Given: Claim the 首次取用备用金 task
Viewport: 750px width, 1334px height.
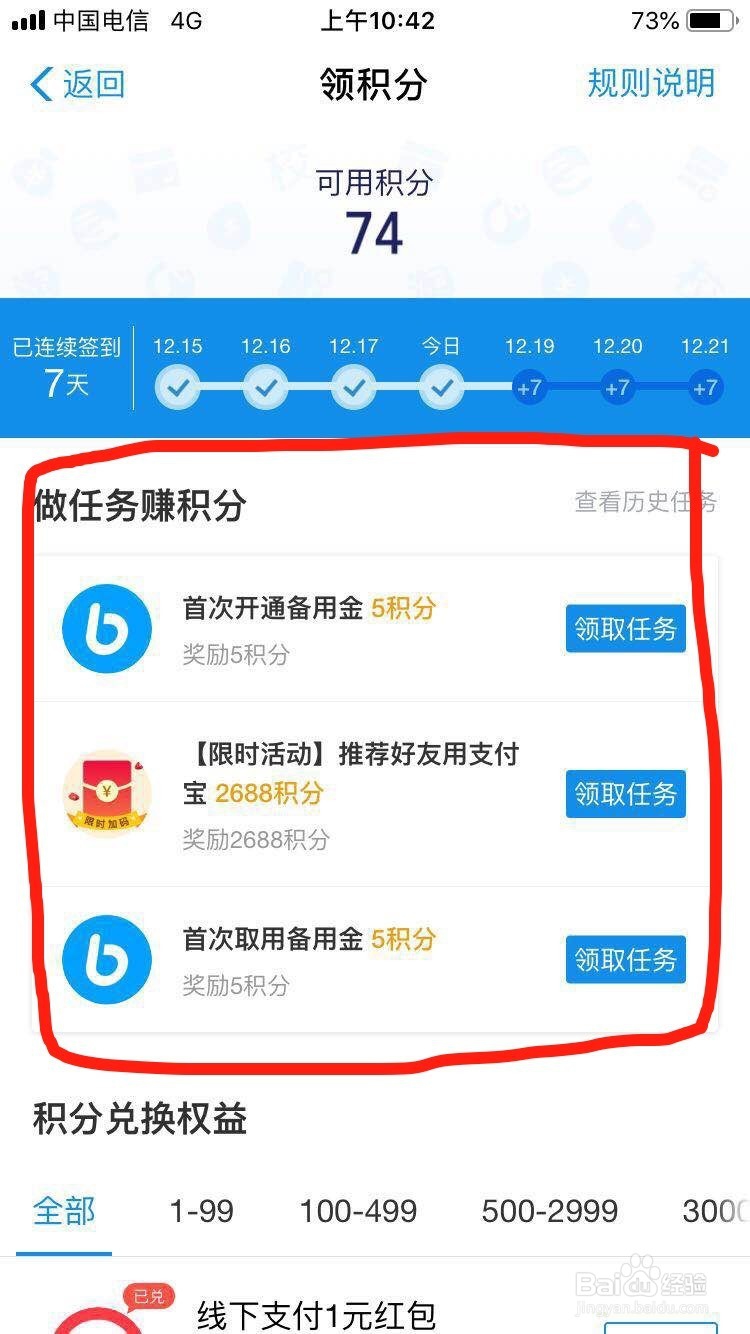Looking at the screenshot, I should click(625, 958).
